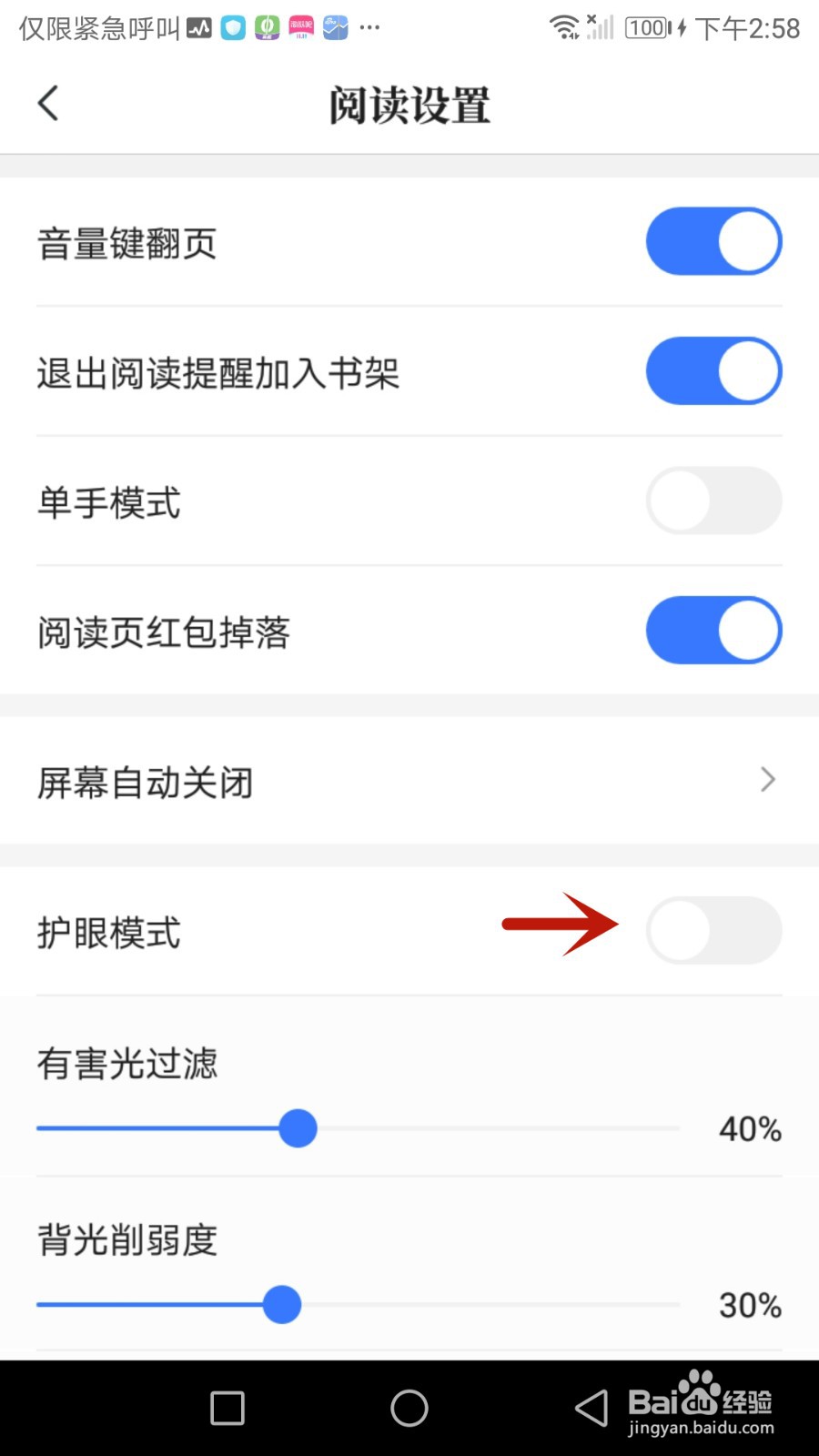Disable the 音量键翻页 volume page-turn toggle

[x=713, y=241]
